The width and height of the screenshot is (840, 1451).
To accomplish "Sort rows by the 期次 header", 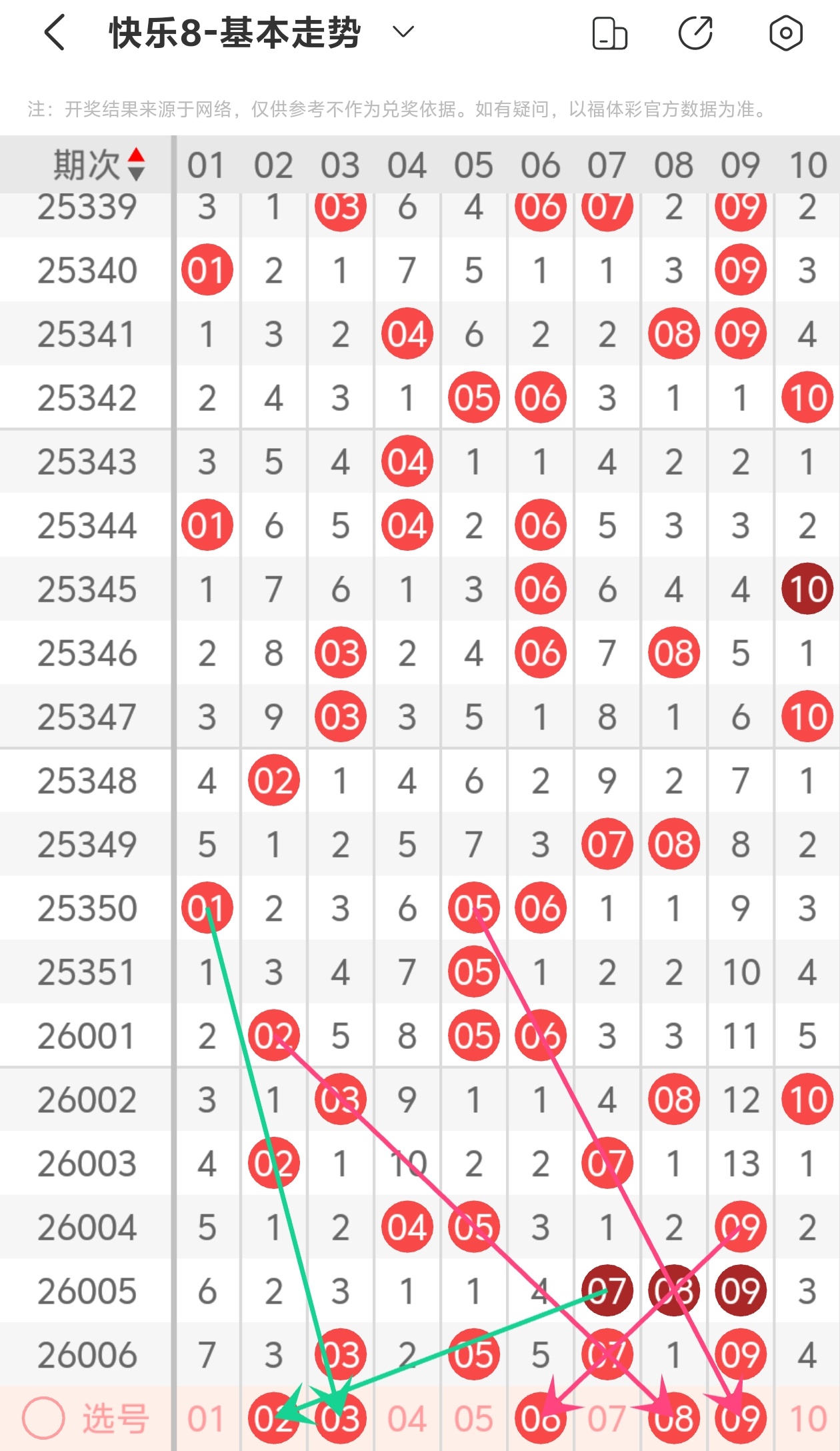I will pos(100,165).
